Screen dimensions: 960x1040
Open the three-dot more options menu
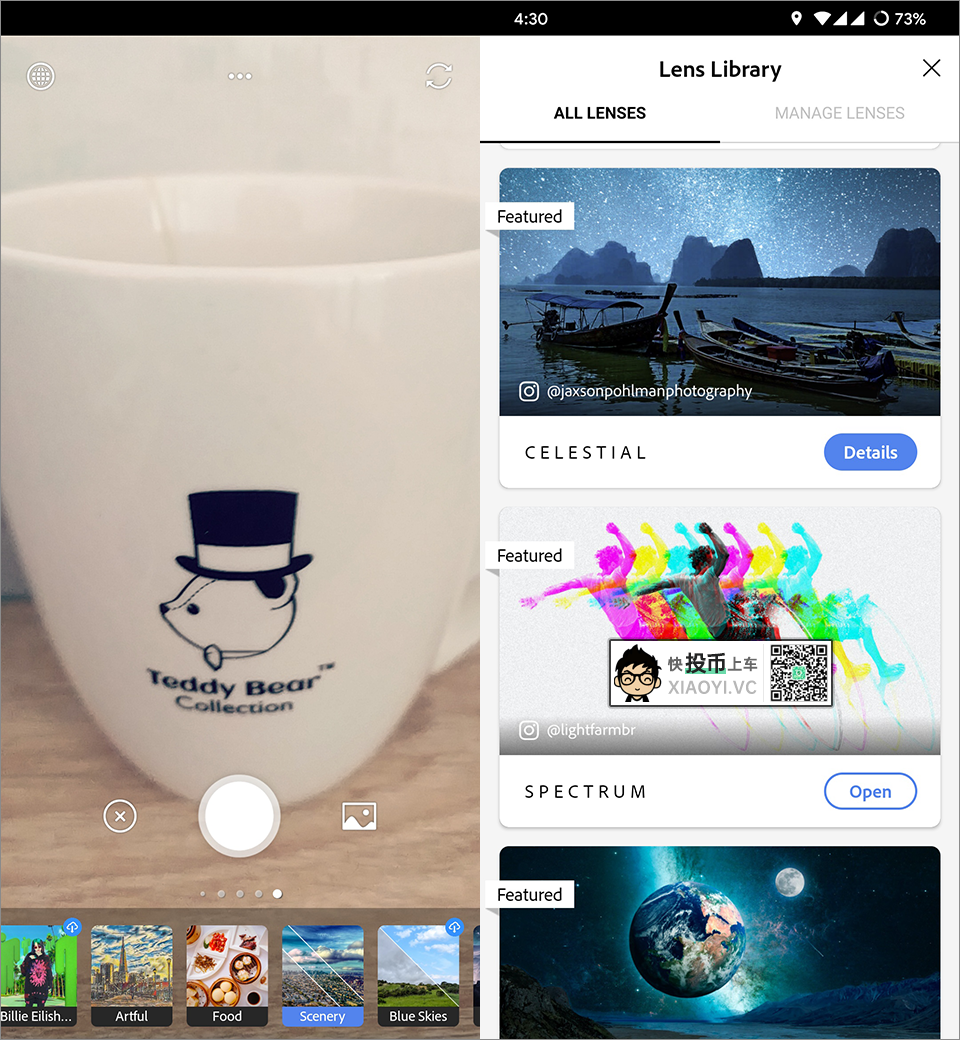[x=240, y=76]
